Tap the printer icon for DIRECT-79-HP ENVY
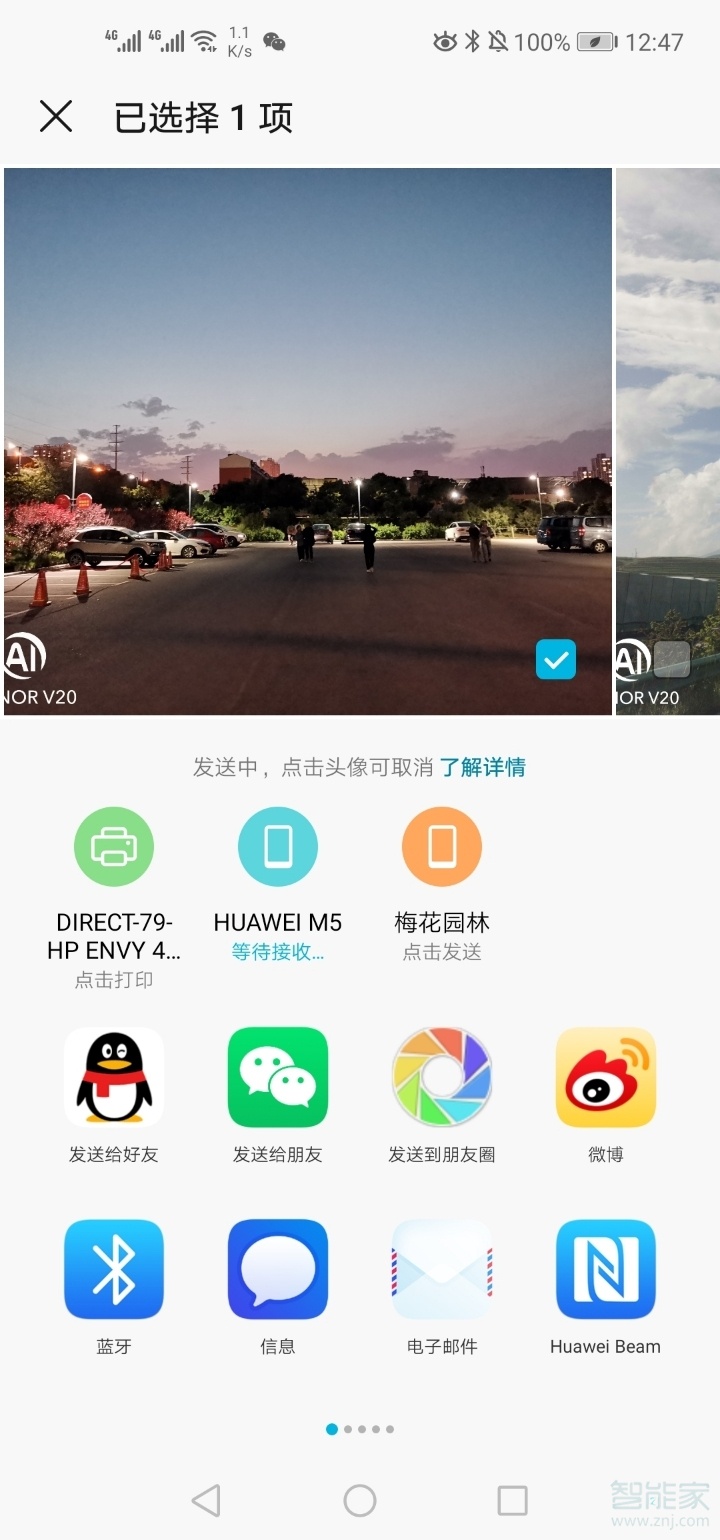 pos(113,845)
